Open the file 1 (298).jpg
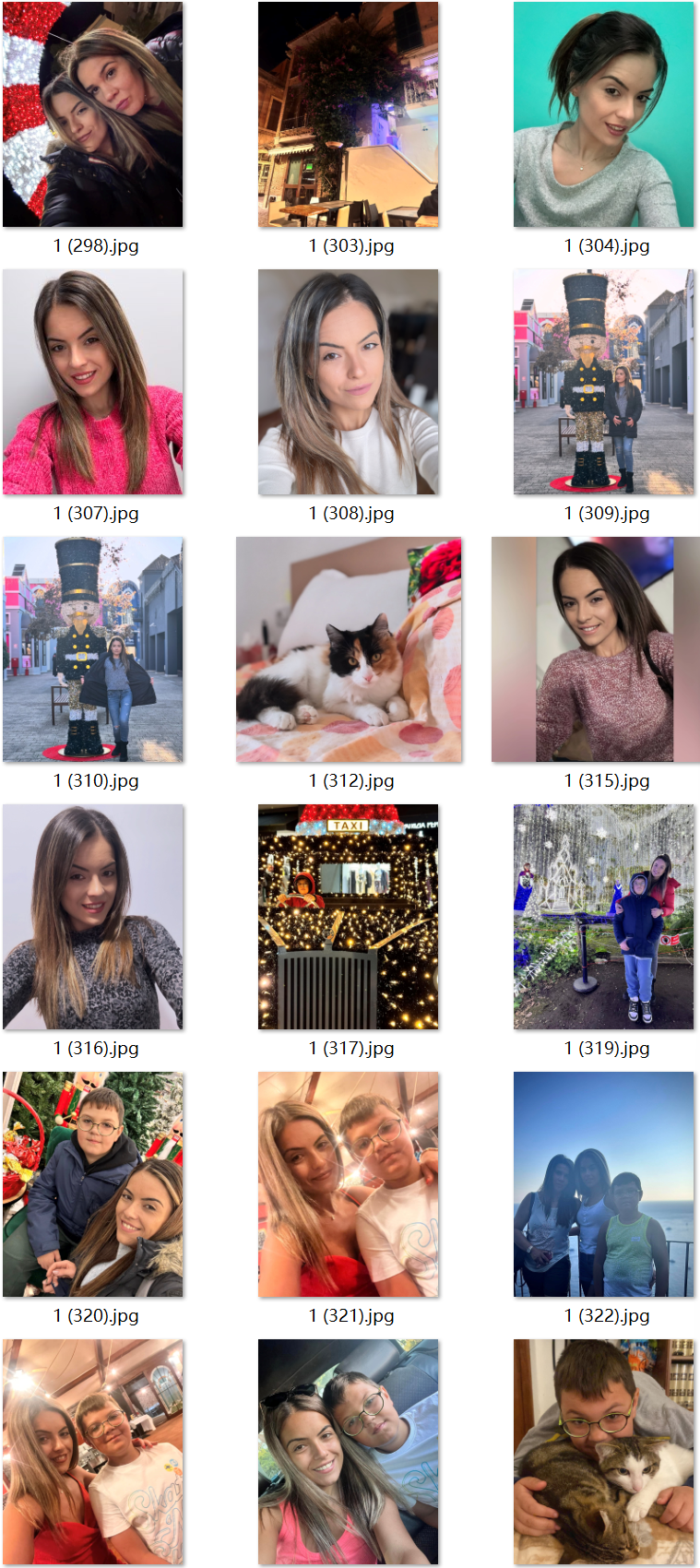This screenshot has width=700, height=1568. (x=92, y=114)
